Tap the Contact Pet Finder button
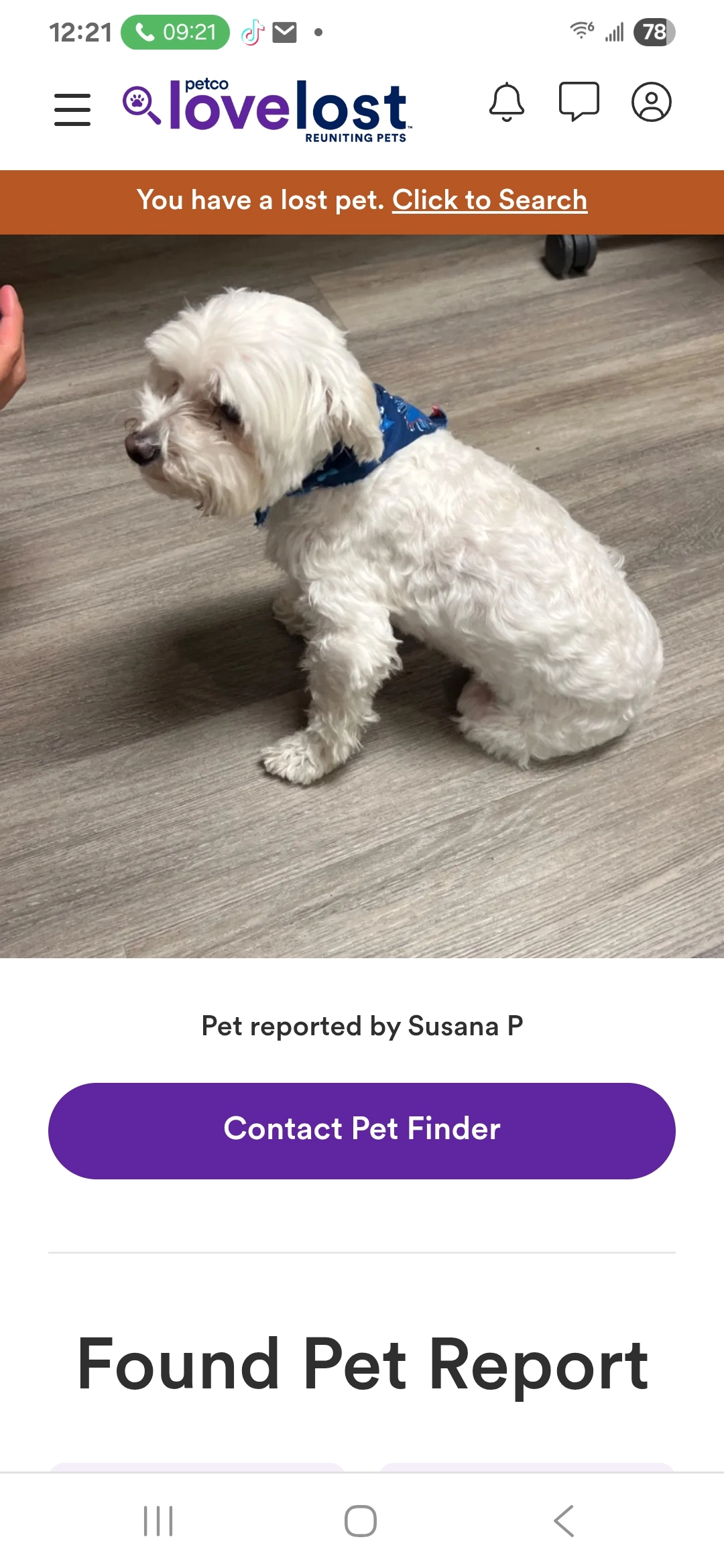Viewport: 724px width, 1568px height. pos(362,1130)
